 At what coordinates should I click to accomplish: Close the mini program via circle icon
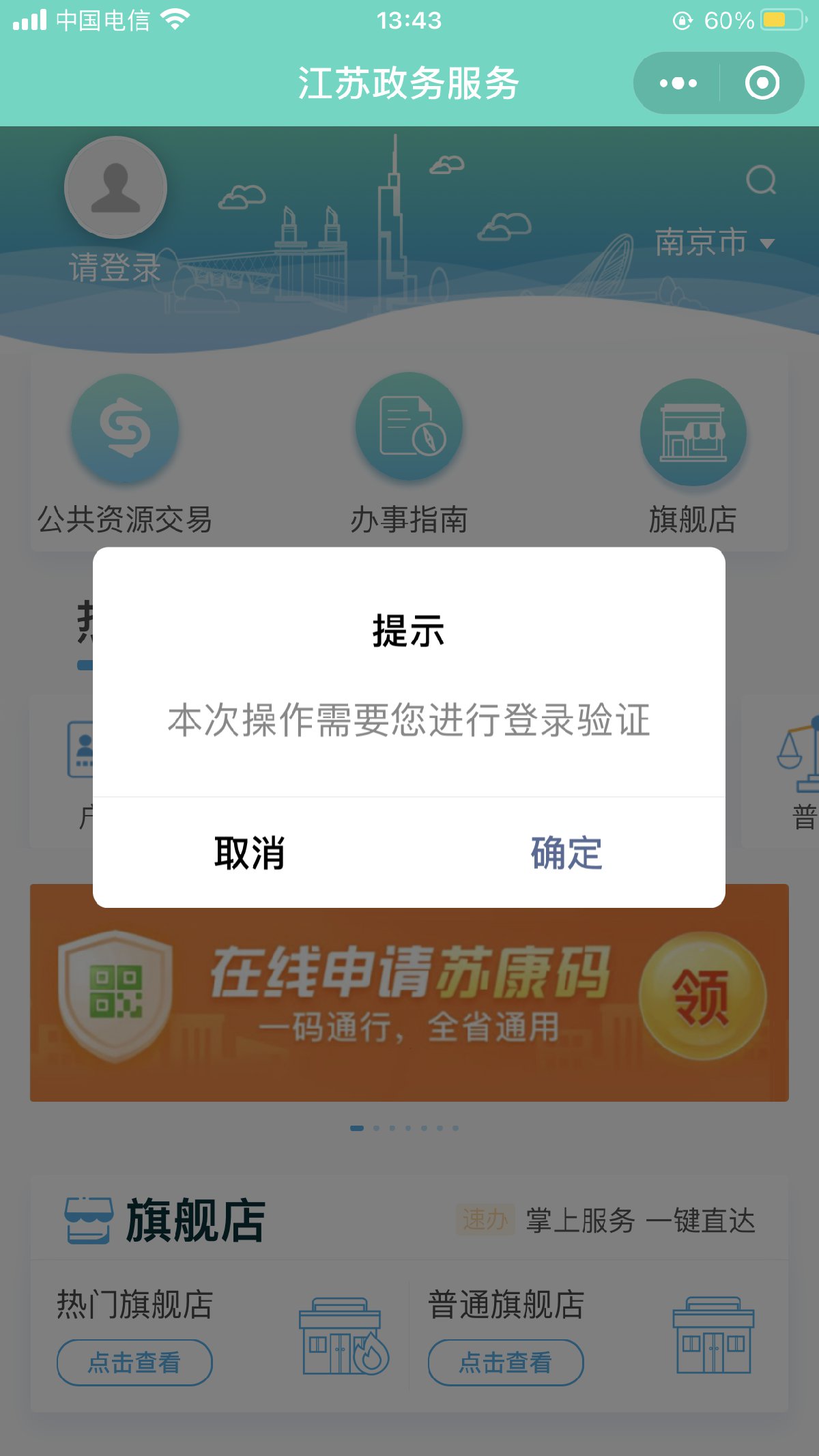click(x=762, y=83)
